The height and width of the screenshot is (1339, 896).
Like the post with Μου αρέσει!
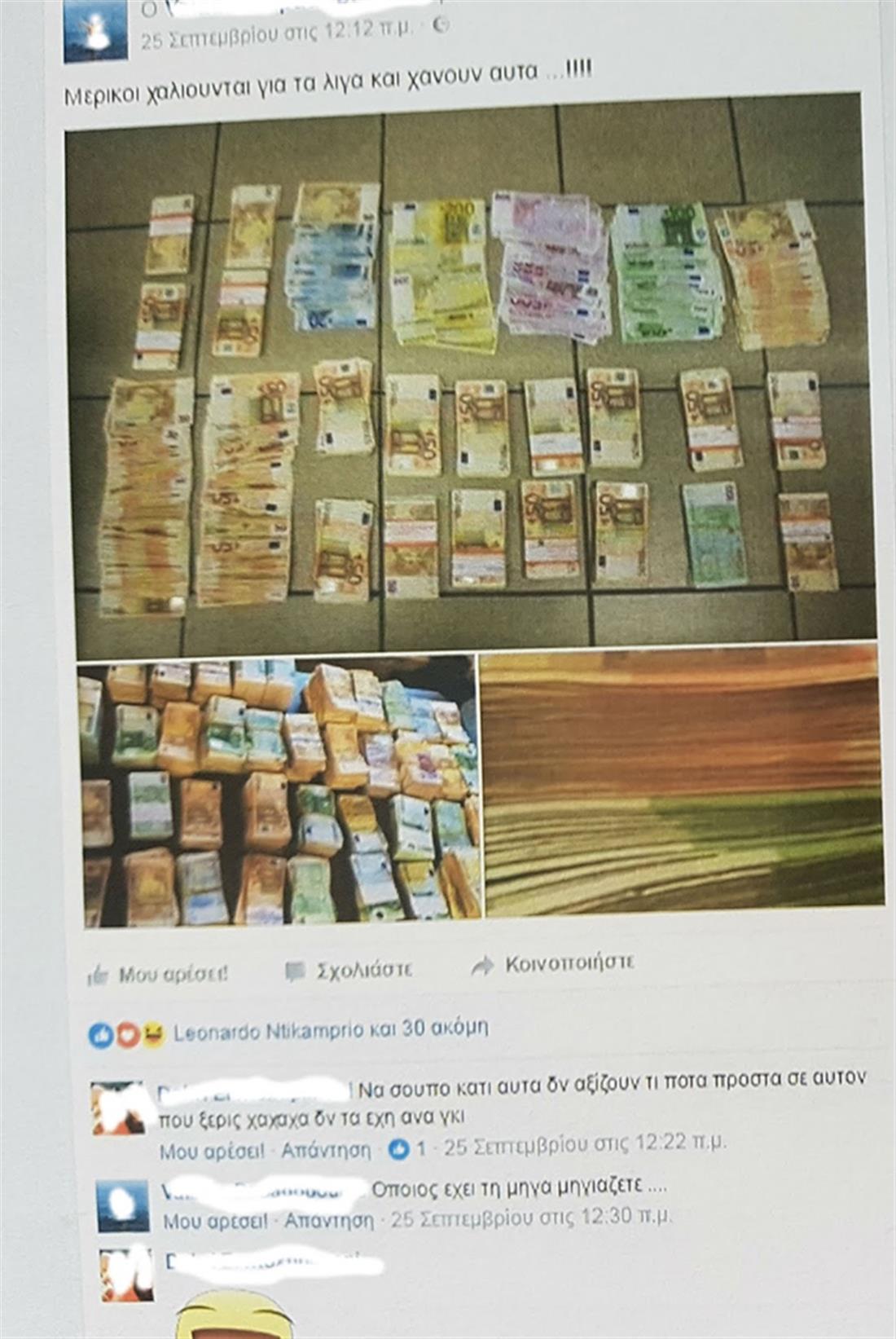pos(159,973)
